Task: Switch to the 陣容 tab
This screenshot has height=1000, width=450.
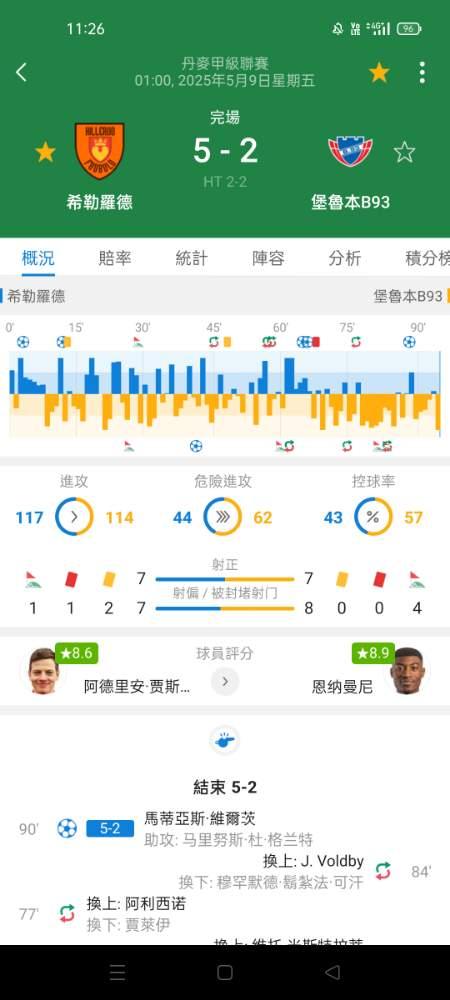Action: pos(268,258)
